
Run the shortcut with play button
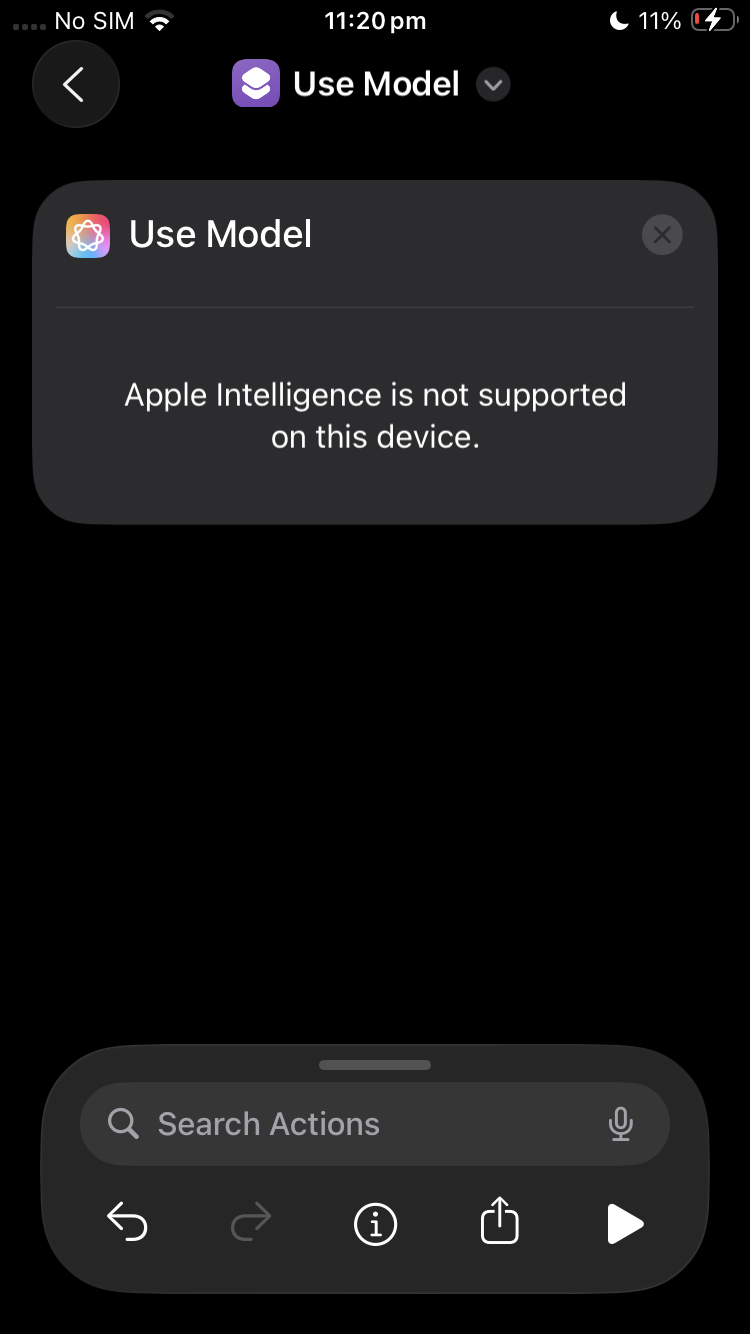(x=625, y=1224)
